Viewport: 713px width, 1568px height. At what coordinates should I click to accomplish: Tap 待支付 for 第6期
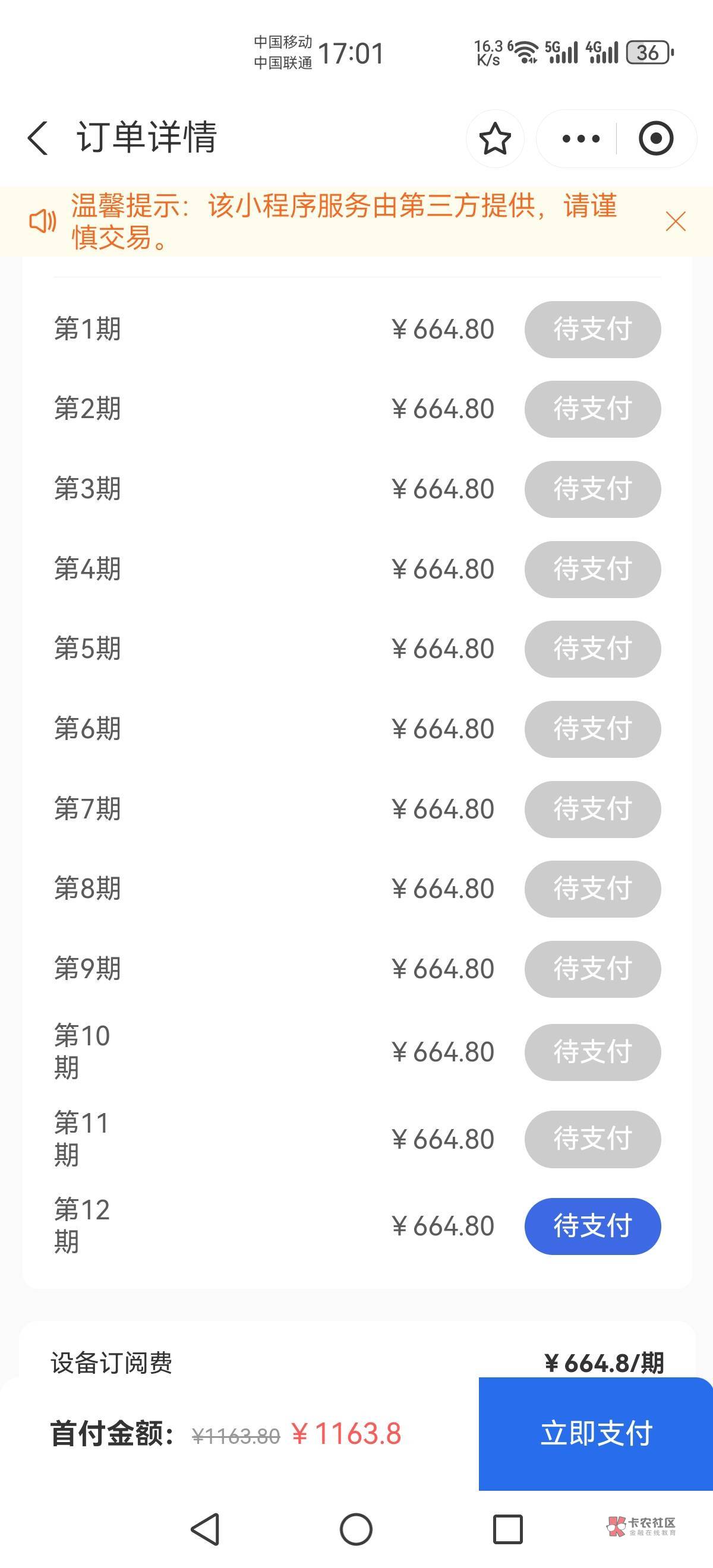[x=592, y=729]
